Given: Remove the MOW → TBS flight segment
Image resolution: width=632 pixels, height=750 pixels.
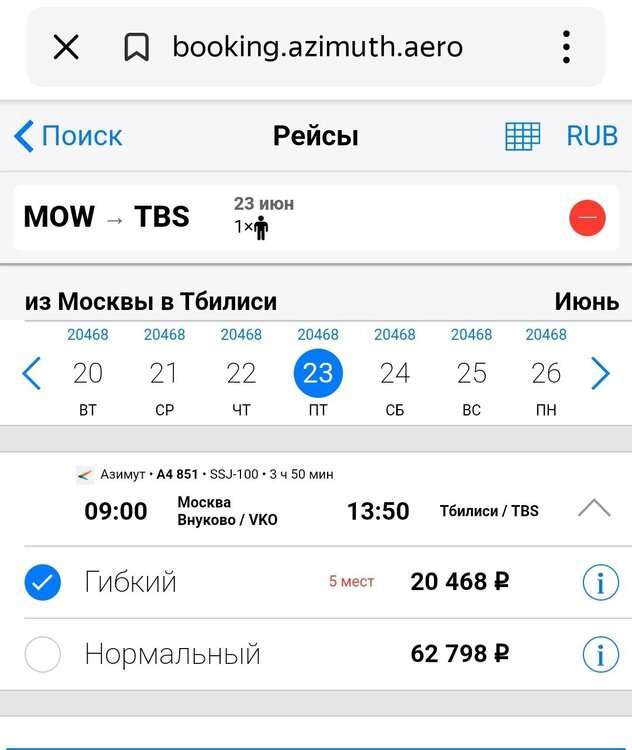Looking at the screenshot, I should (587, 217).
